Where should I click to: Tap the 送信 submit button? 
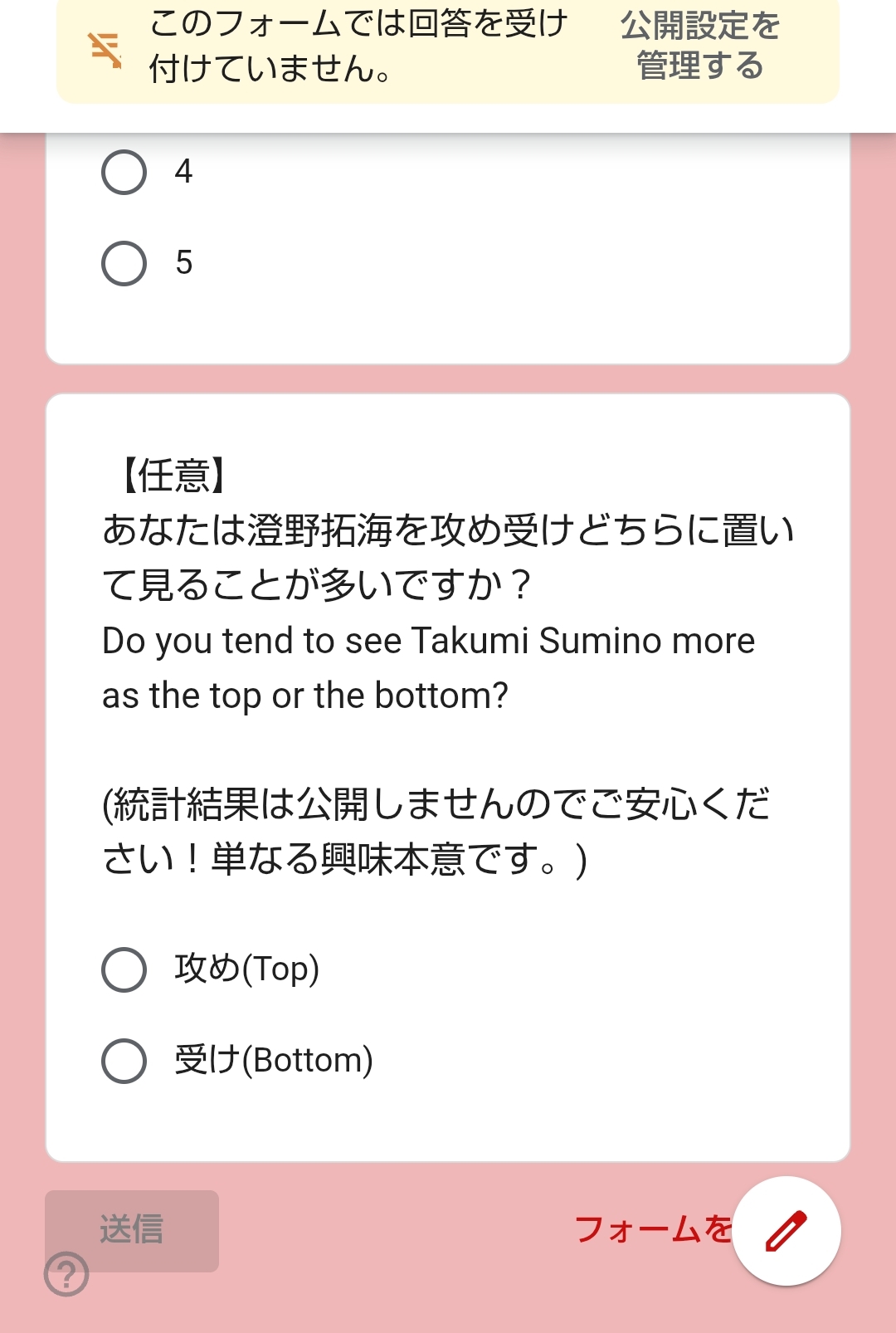click(x=132, y=1229)
